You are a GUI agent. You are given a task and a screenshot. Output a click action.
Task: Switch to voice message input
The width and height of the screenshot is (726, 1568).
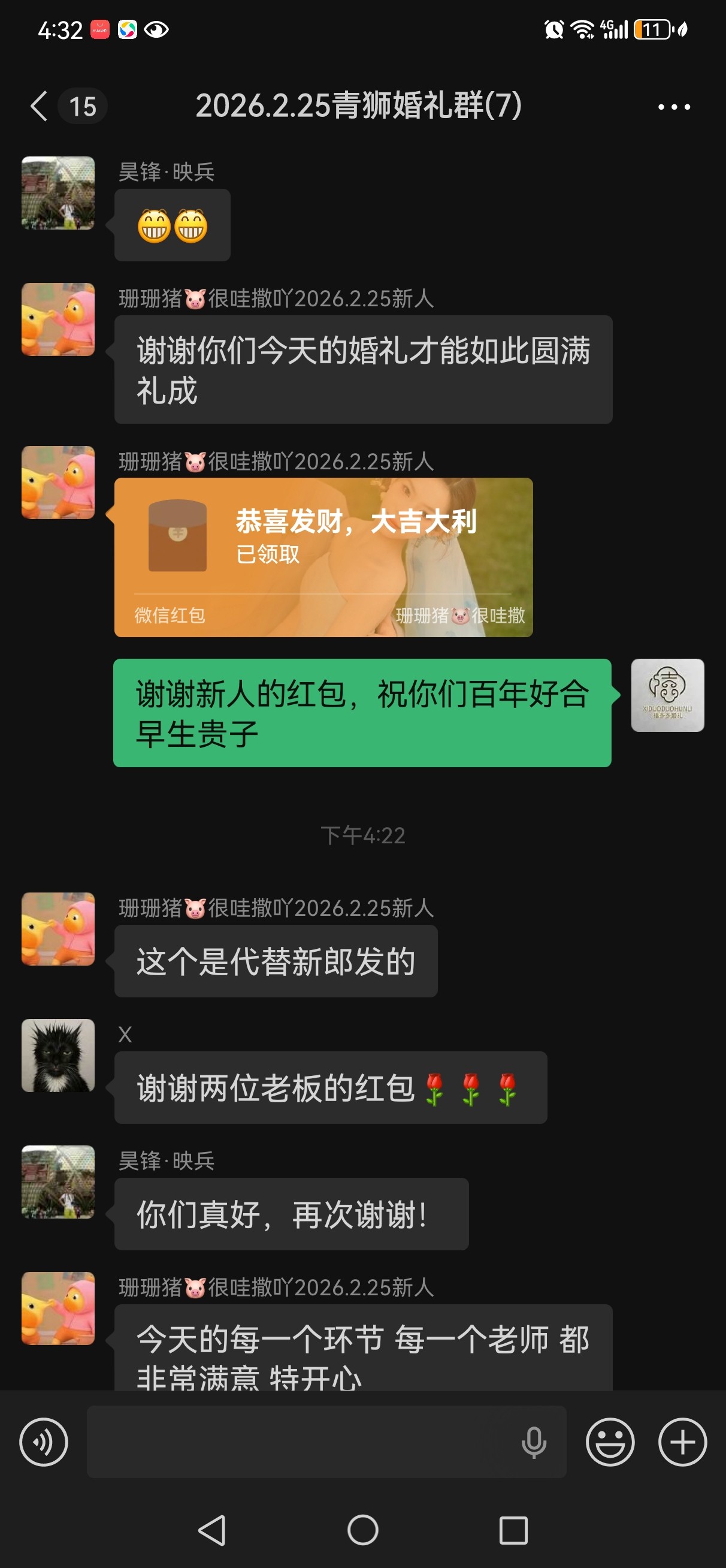coord(43,1442)
